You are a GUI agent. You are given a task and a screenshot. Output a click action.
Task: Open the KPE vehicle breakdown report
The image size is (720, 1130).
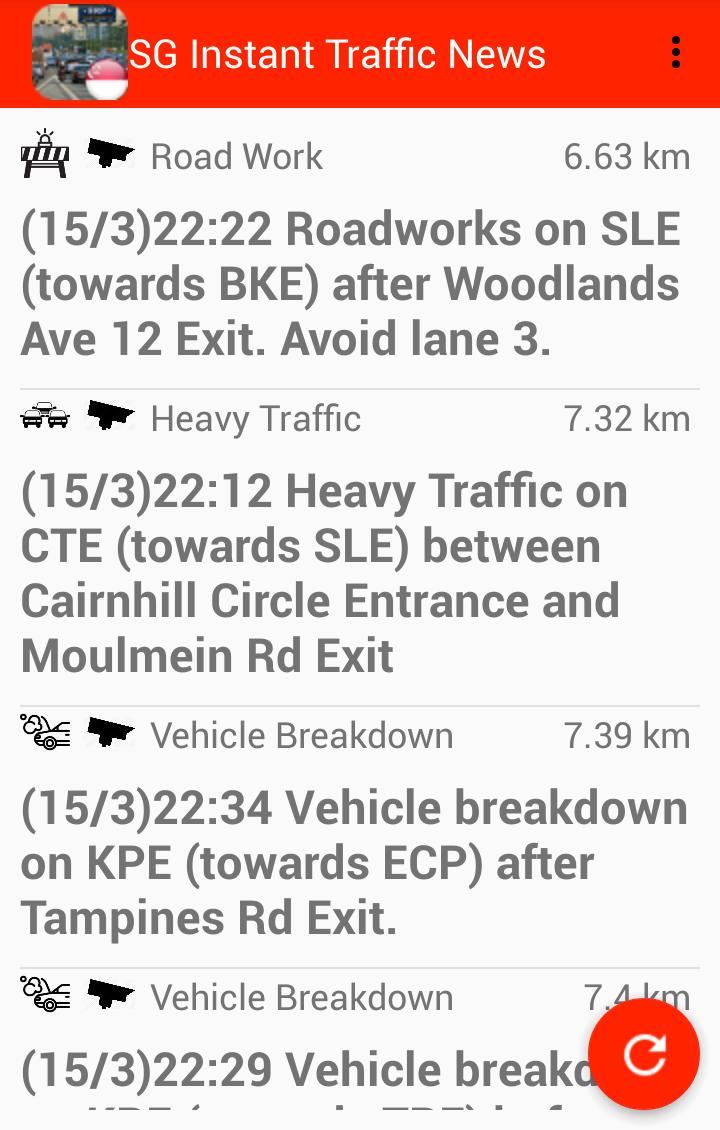tap(353, 861)
